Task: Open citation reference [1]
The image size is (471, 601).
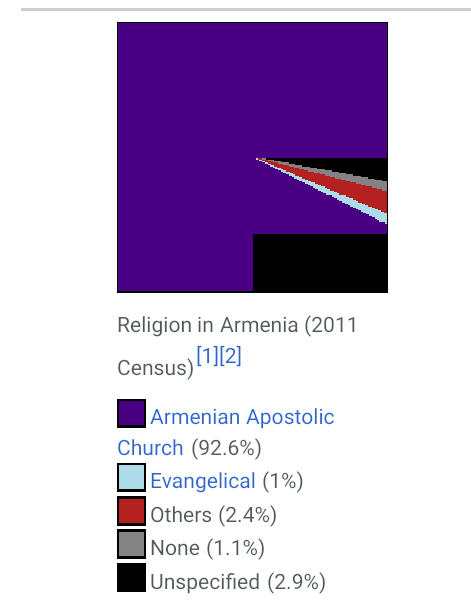Action: pyautogui.click(x=207, y=356)
